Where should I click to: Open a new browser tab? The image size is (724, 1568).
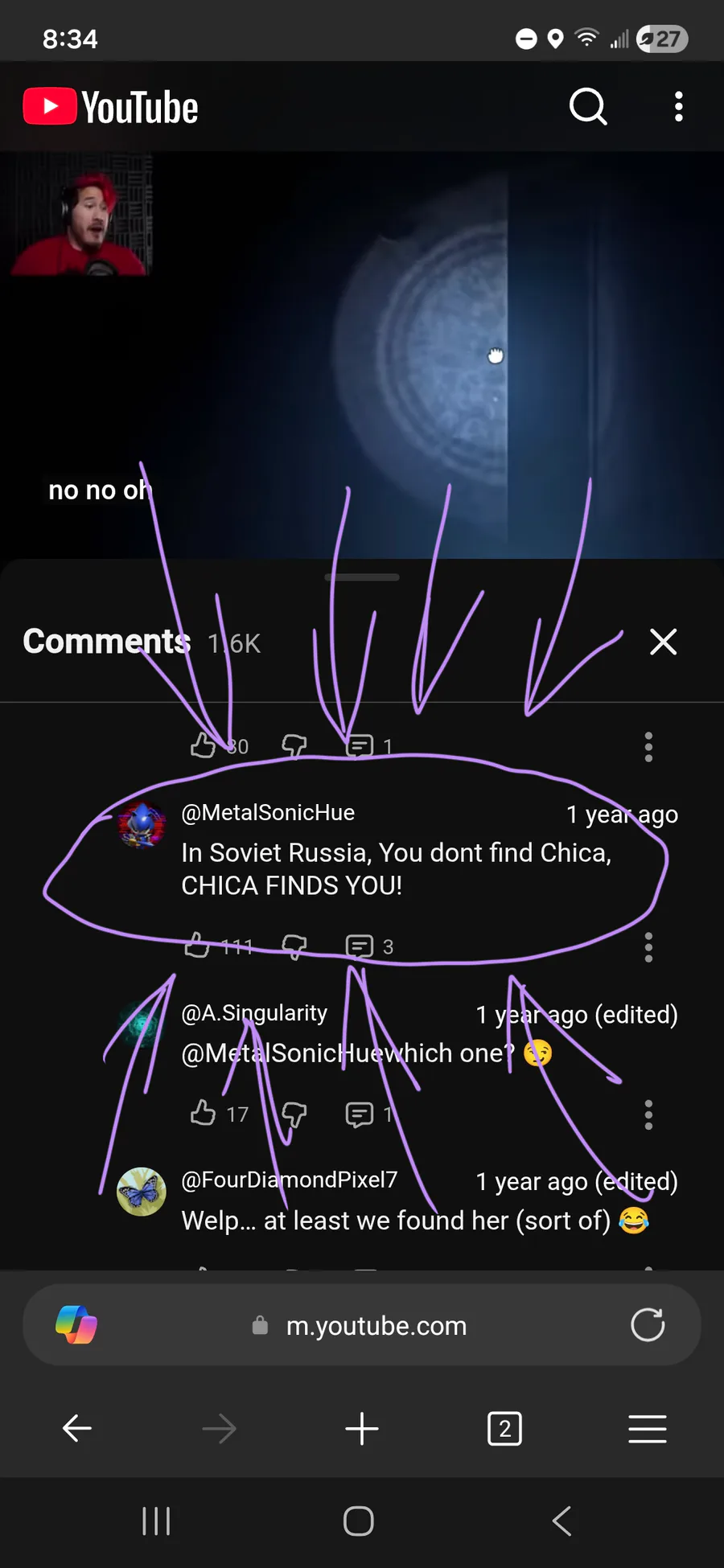[361, 1429]
